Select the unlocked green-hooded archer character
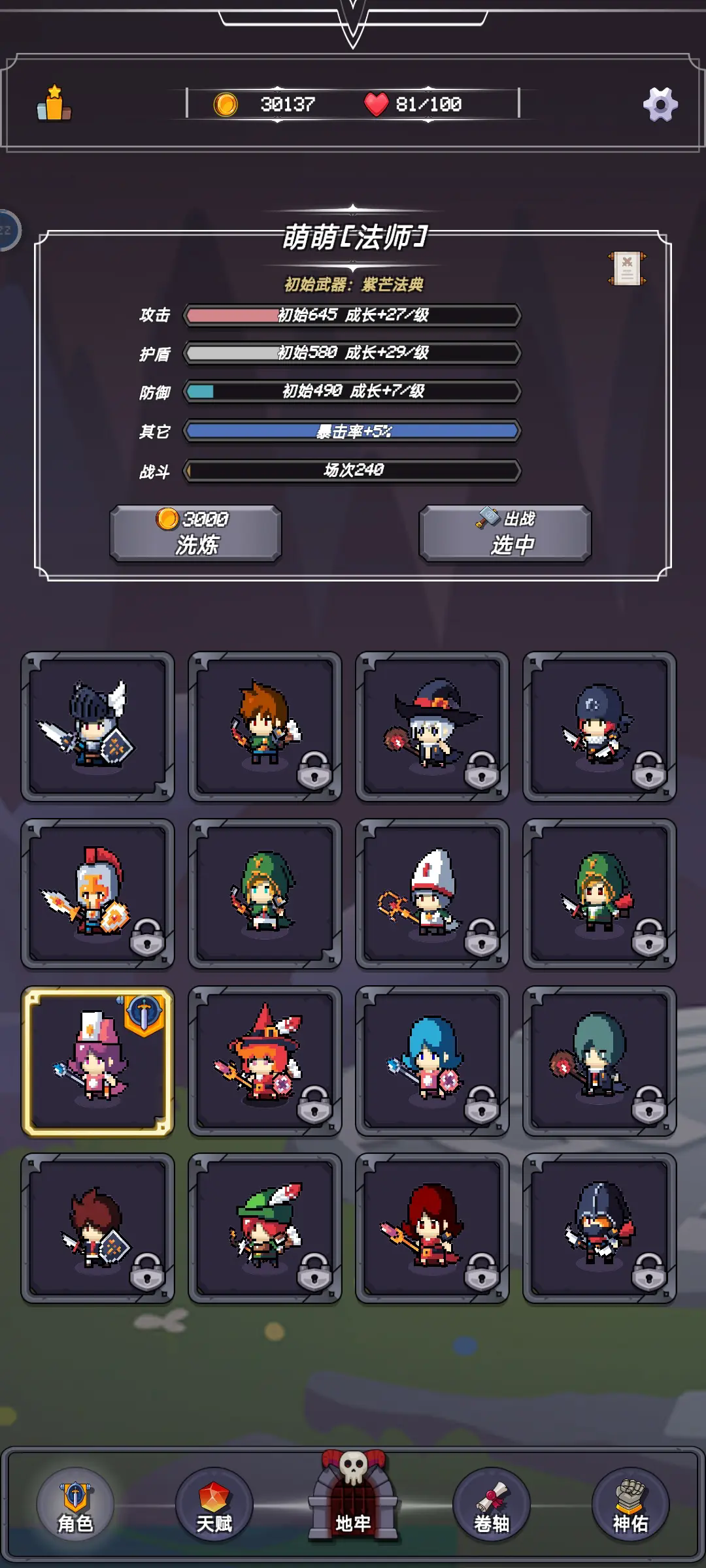This screenshot has width=706, height=1568. point(265,894)
